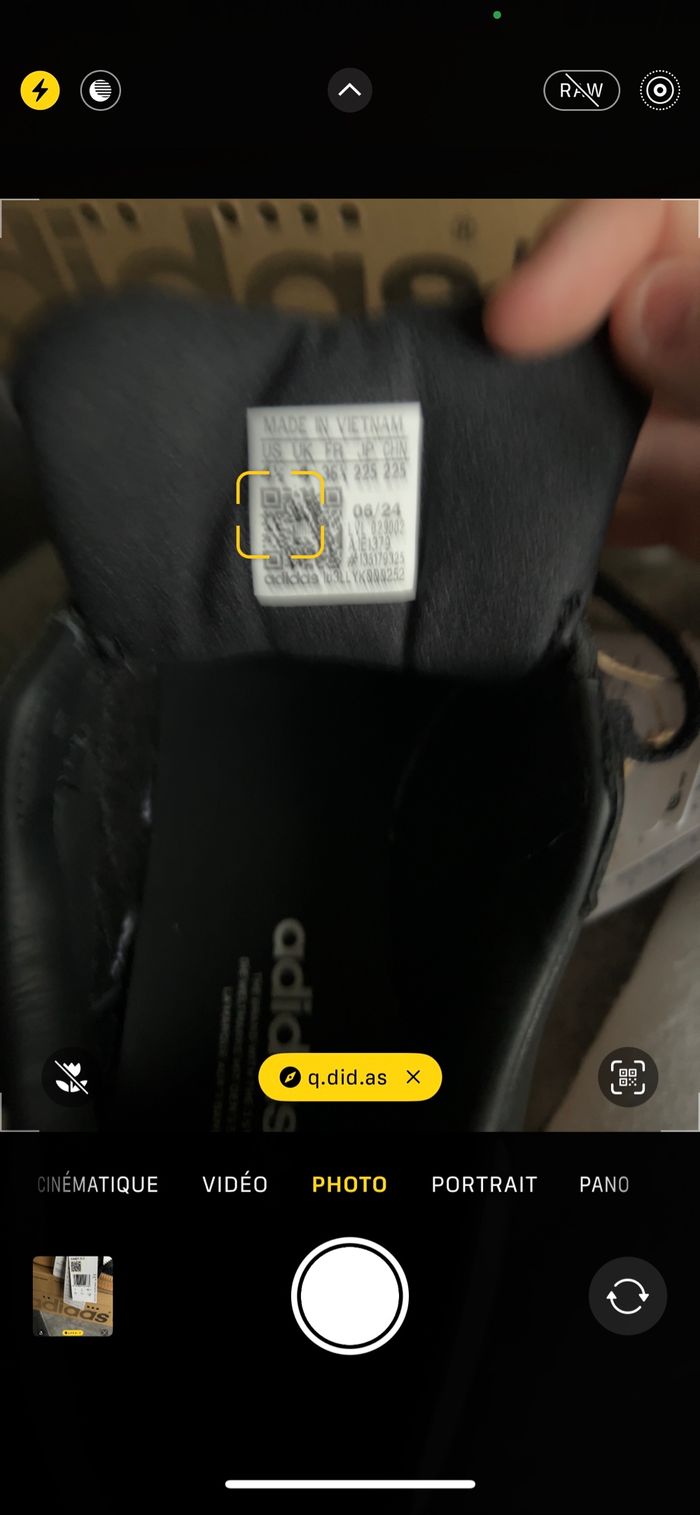The width and height of the screenshot is (700, 1515).
Task: Switch to Vidéo mode
Action: coord(235,1185)
